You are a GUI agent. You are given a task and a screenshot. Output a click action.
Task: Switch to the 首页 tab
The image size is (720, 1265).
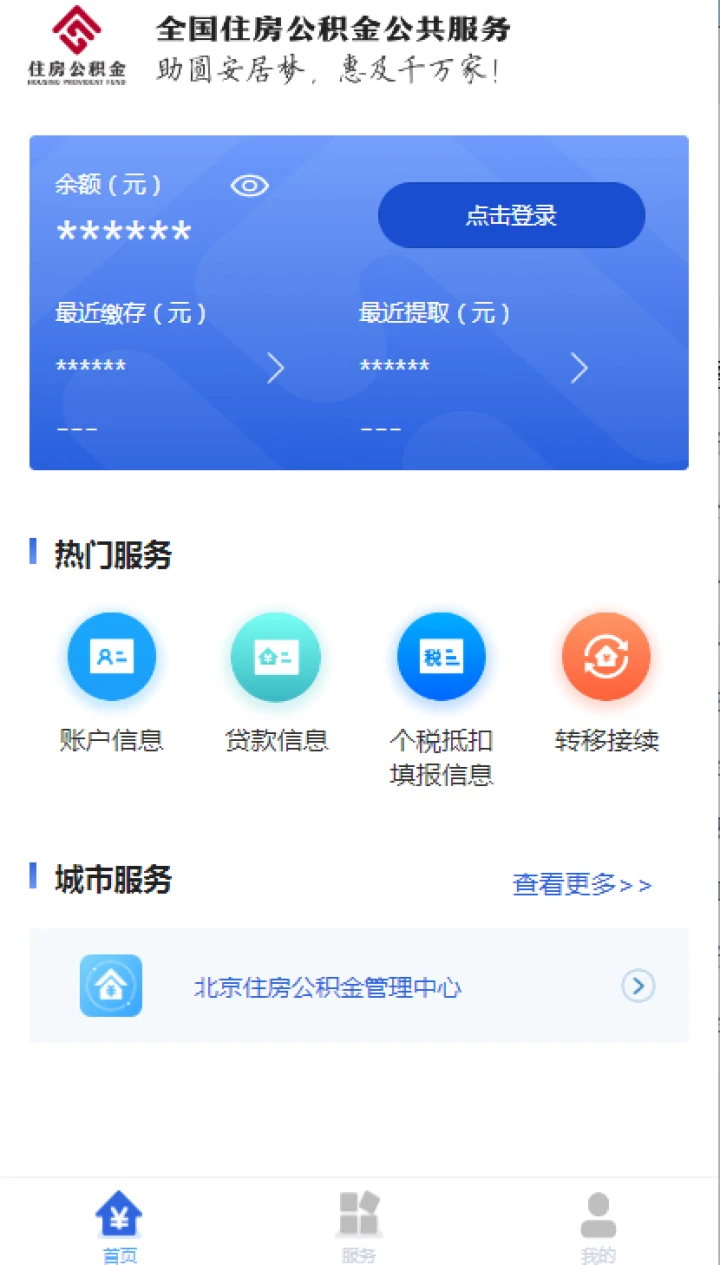tap(120, 1227)
